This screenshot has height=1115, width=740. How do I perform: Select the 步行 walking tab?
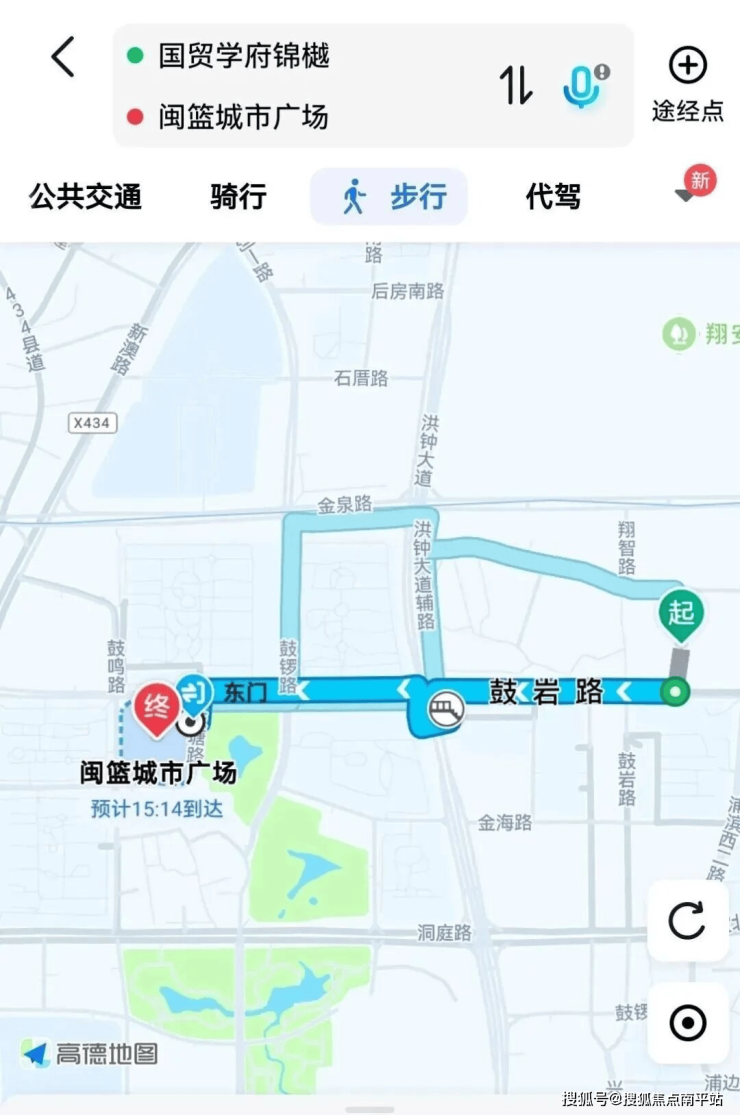(390, 197)
